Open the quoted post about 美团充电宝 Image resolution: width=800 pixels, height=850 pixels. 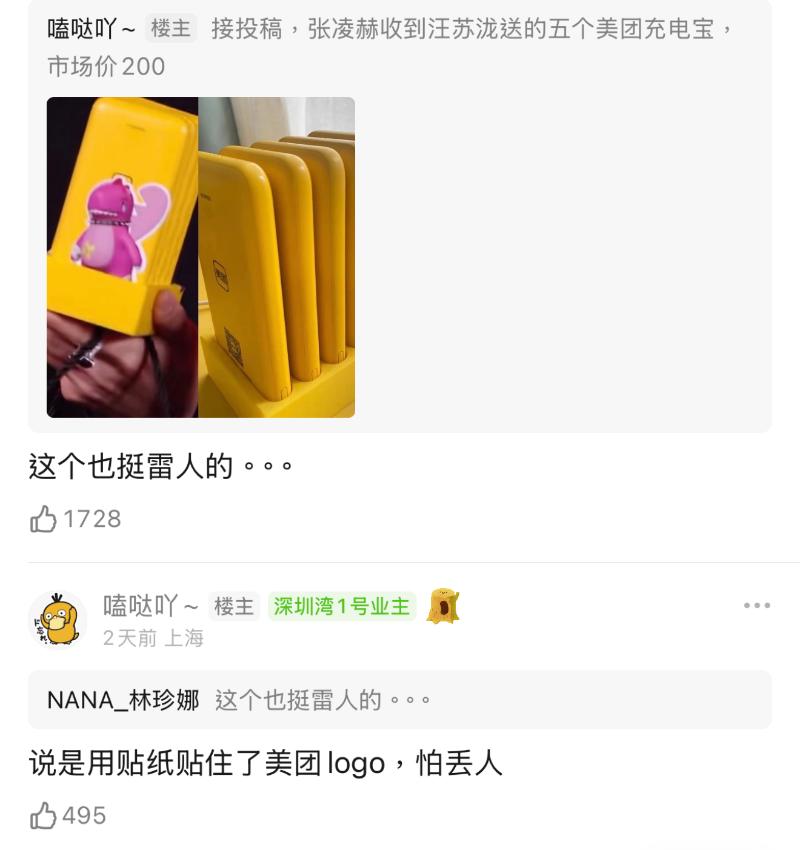(400, 47)
